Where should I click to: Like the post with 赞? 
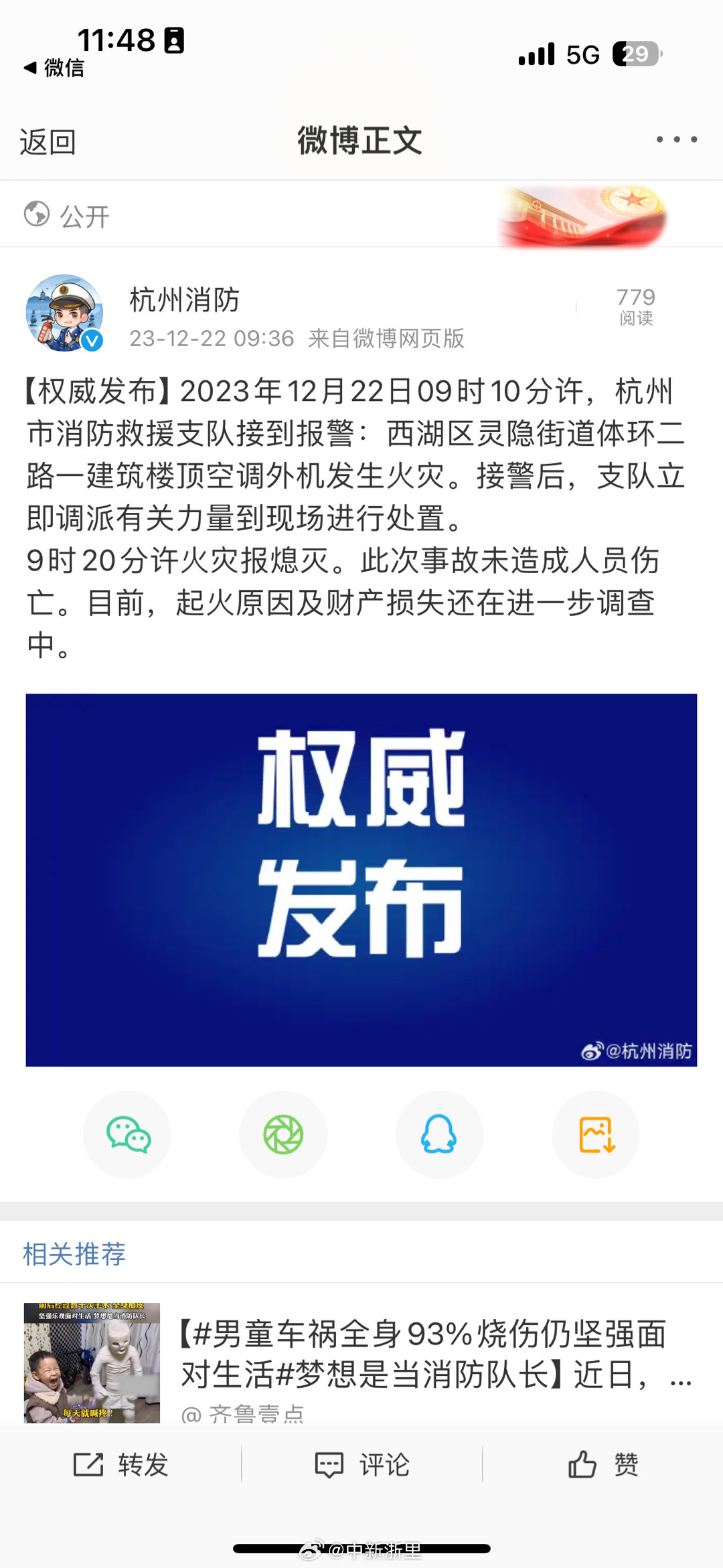[602, 1464]
